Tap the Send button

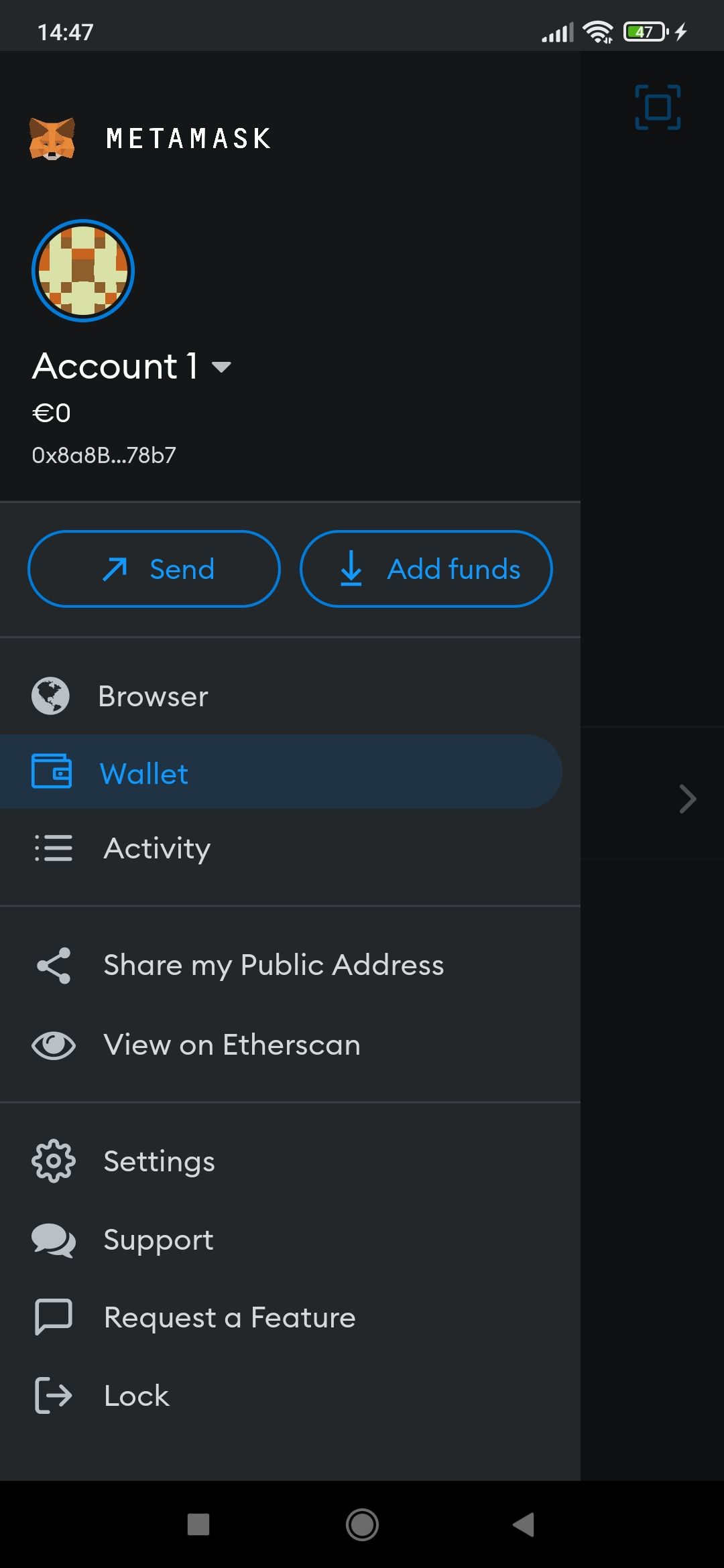(x=154, y=569)
